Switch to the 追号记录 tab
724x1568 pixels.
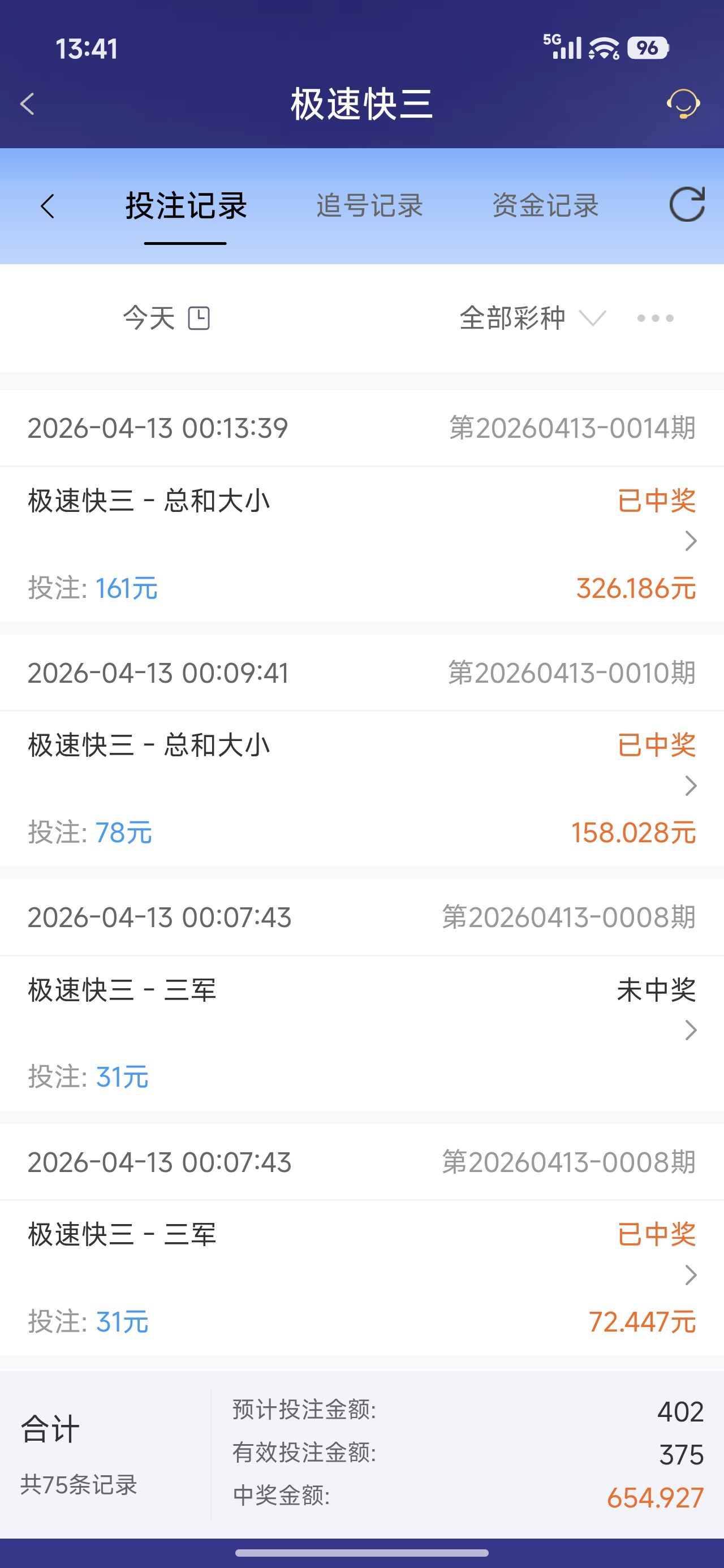pyautogui.click(x=369, y=206)
